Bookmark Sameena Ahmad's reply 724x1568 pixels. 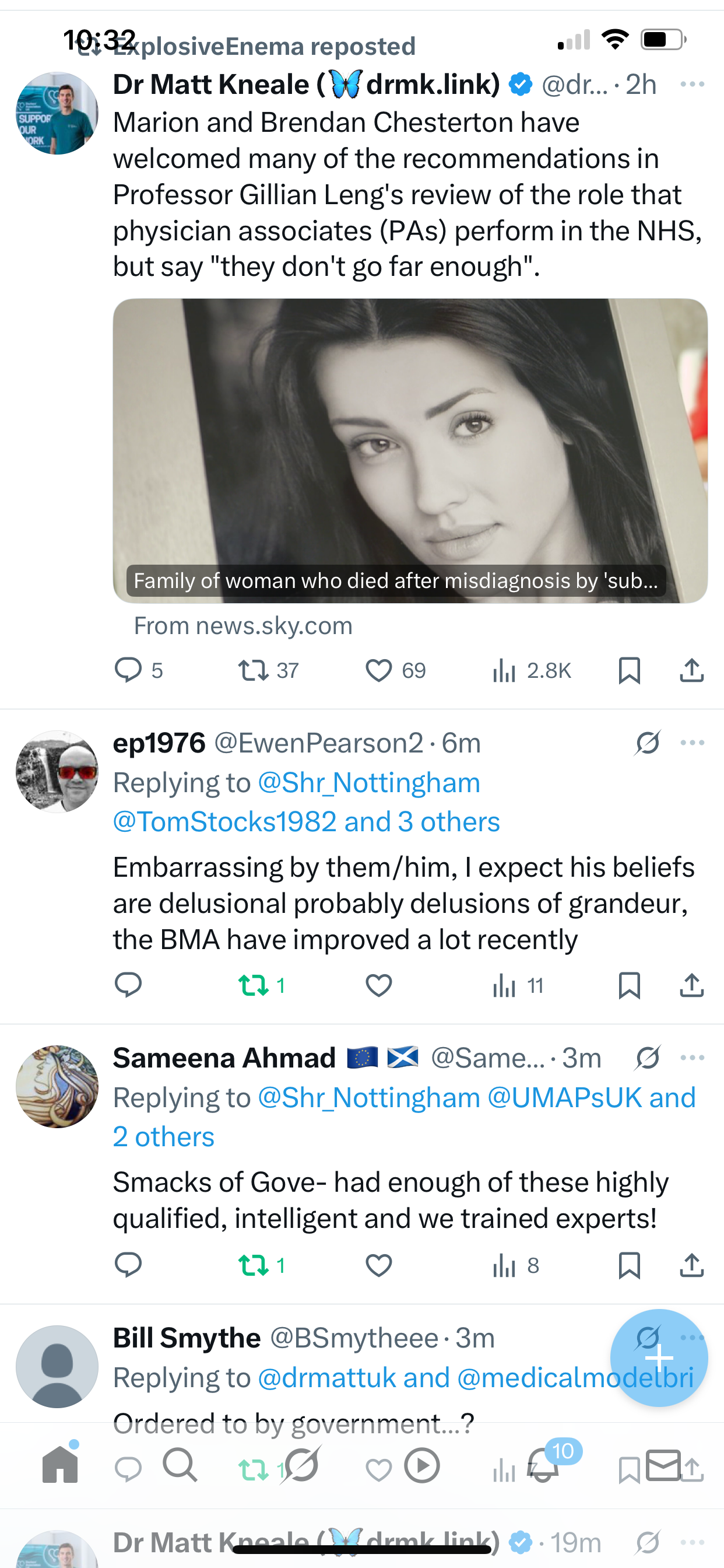(x=629, y=1265)
